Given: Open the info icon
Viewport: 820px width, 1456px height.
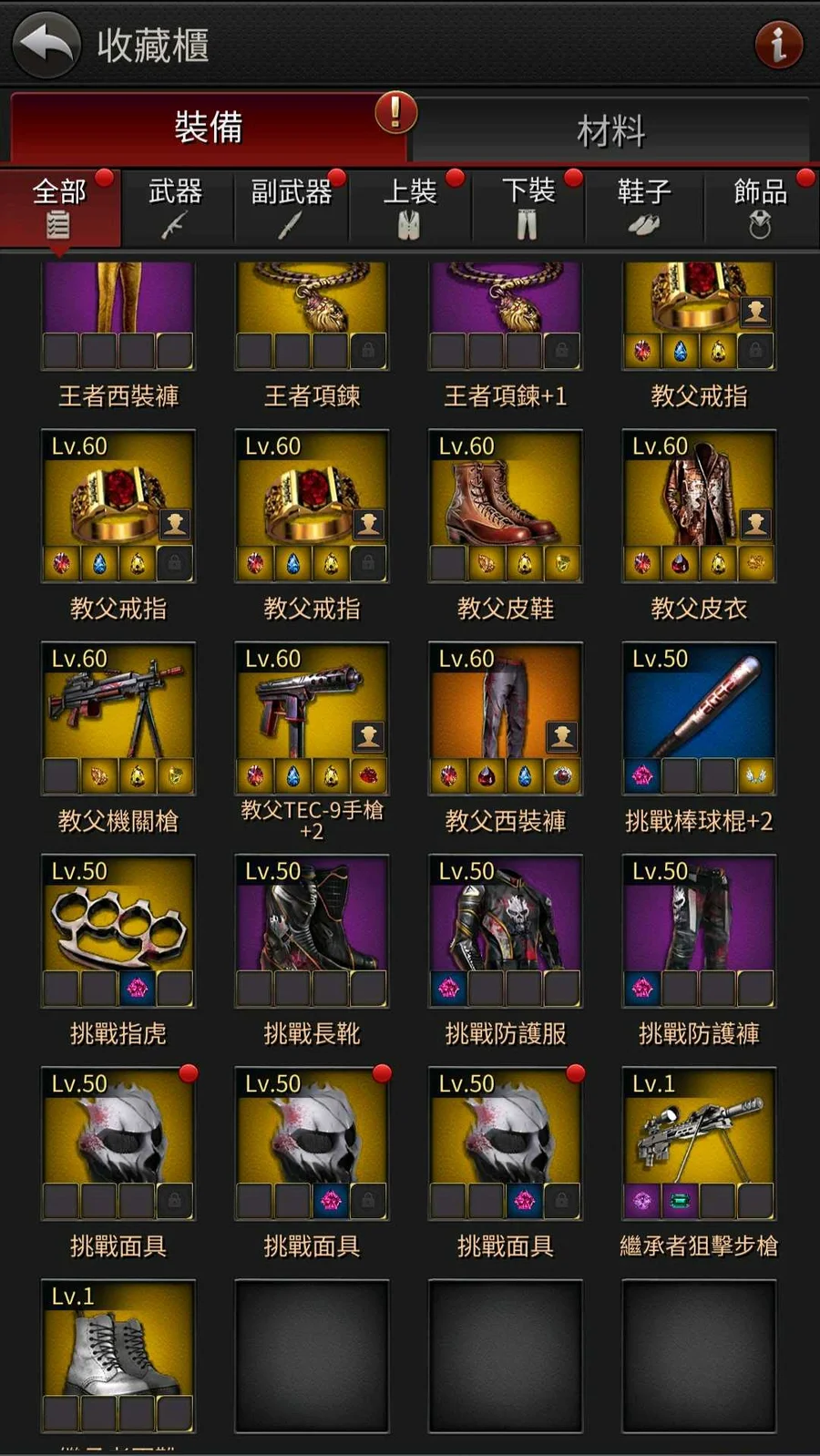Looking at the screenshot, I should point(778,45).
